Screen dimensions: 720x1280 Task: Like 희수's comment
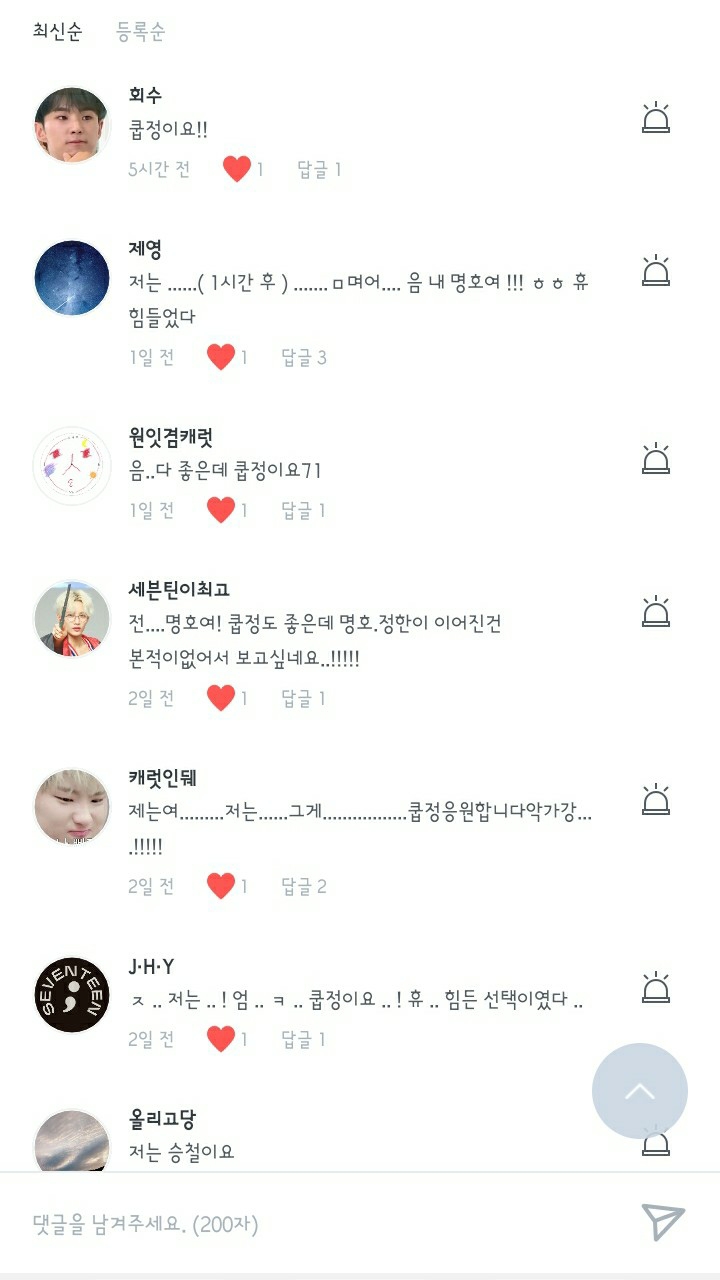[x=237, y=169]
